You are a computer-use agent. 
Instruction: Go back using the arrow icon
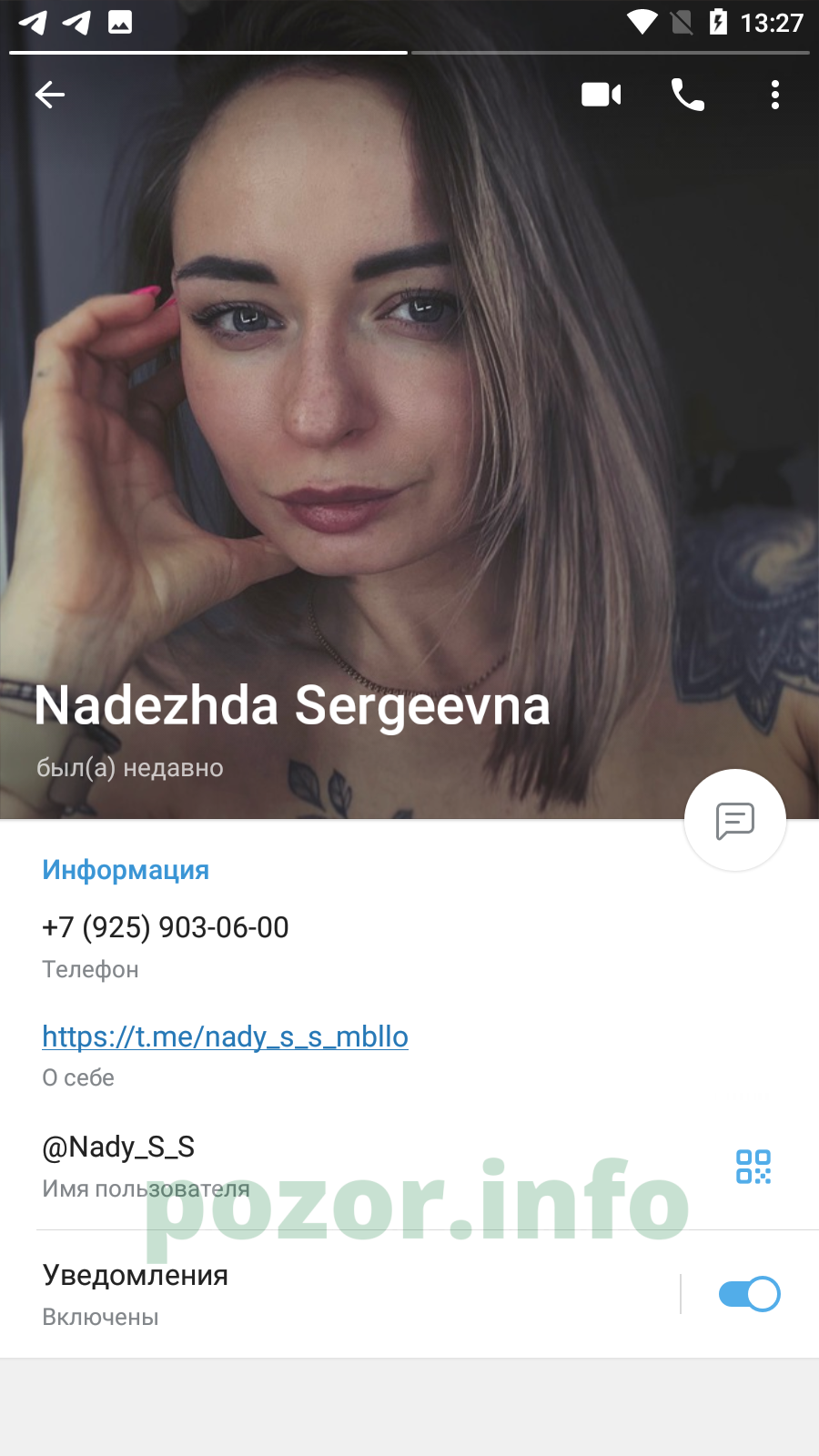click(x=50, y=95)
